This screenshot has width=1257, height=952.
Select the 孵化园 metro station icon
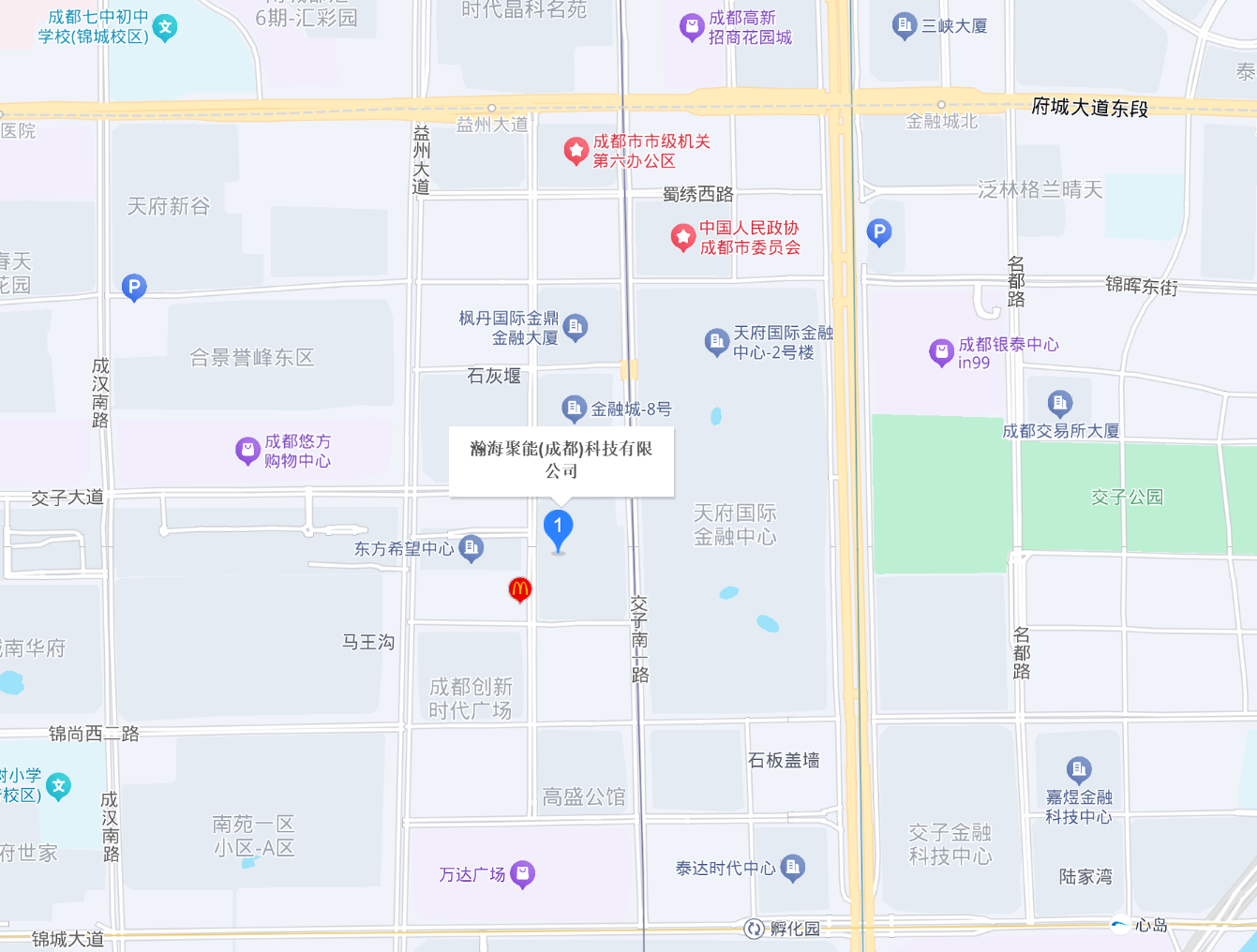754,929
